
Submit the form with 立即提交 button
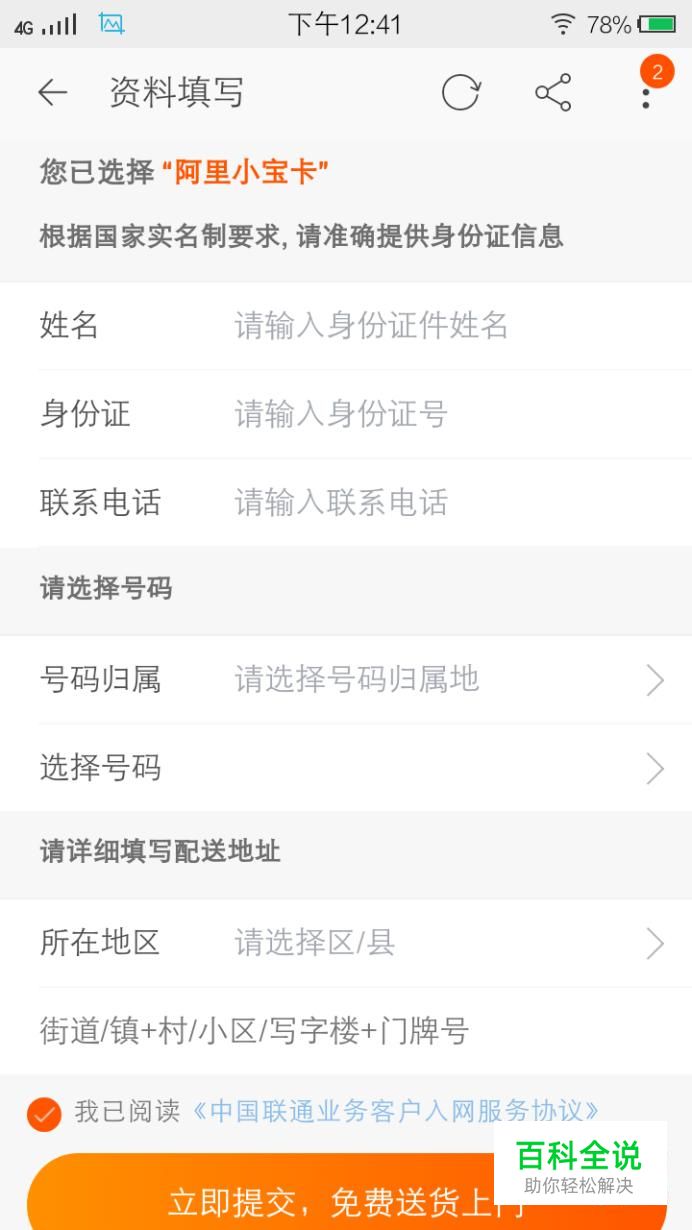coord(346,1195)
